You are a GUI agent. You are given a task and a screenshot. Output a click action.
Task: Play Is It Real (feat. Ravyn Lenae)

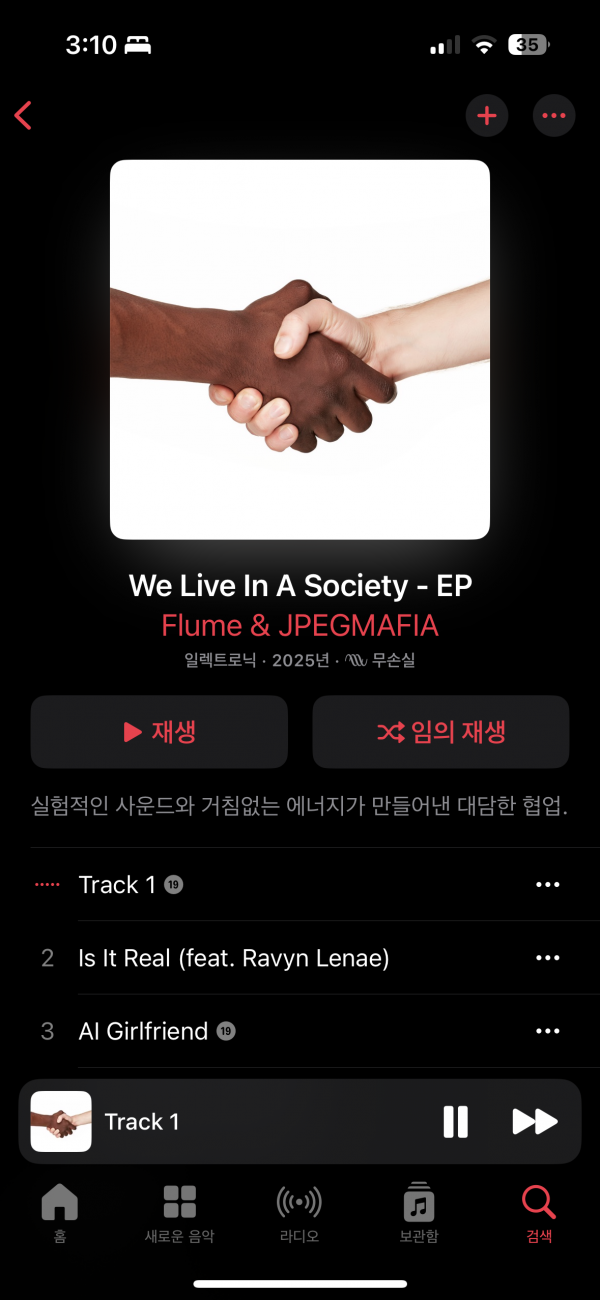[233, 958]
